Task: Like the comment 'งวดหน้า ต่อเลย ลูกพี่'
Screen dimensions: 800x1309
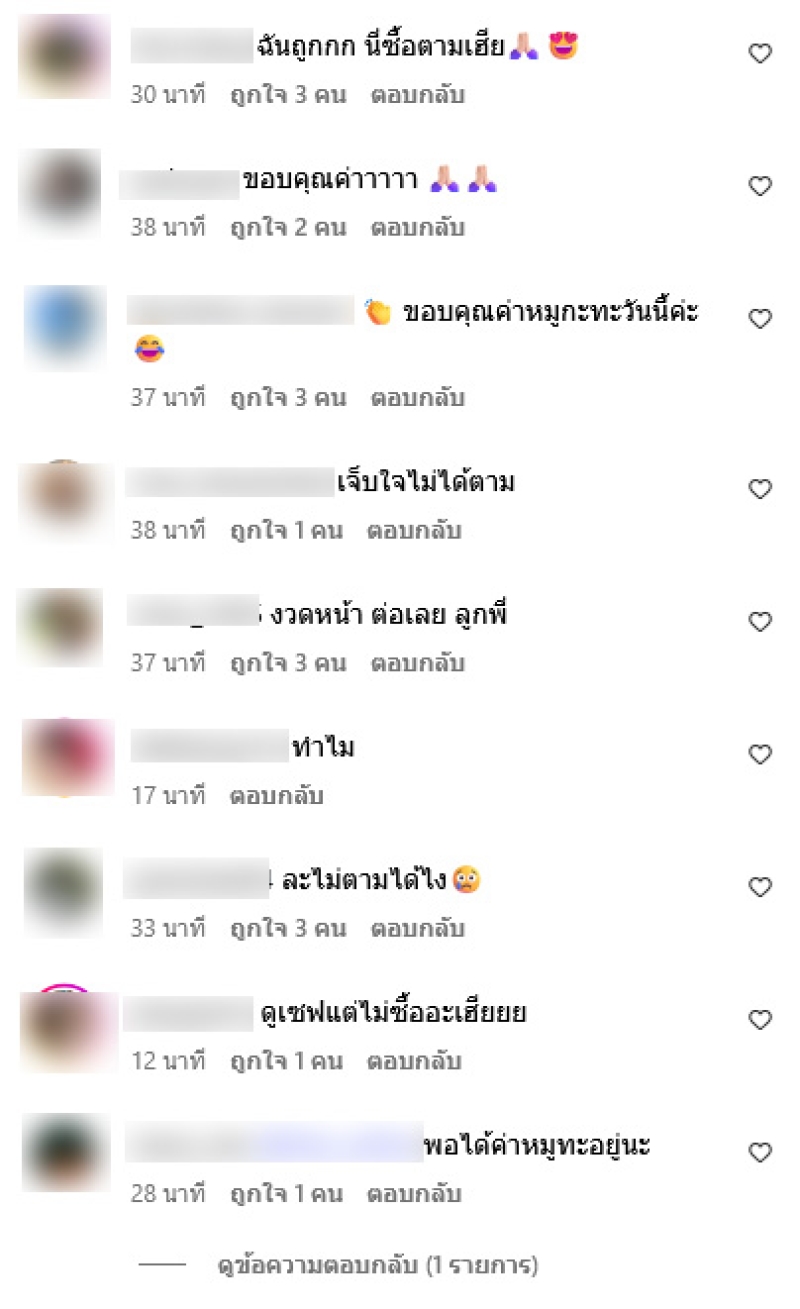Action: [761, 622]
